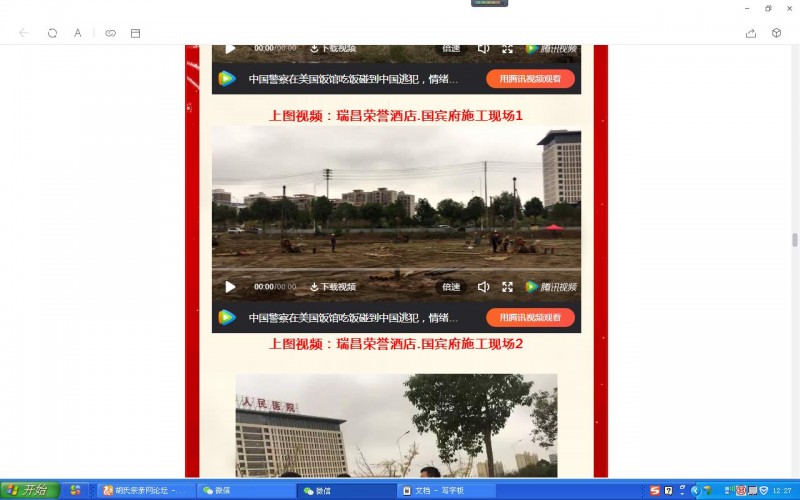Mute the first video's volume
The width and height of the screenshot is (800, 500).
(x=483, y=48)
